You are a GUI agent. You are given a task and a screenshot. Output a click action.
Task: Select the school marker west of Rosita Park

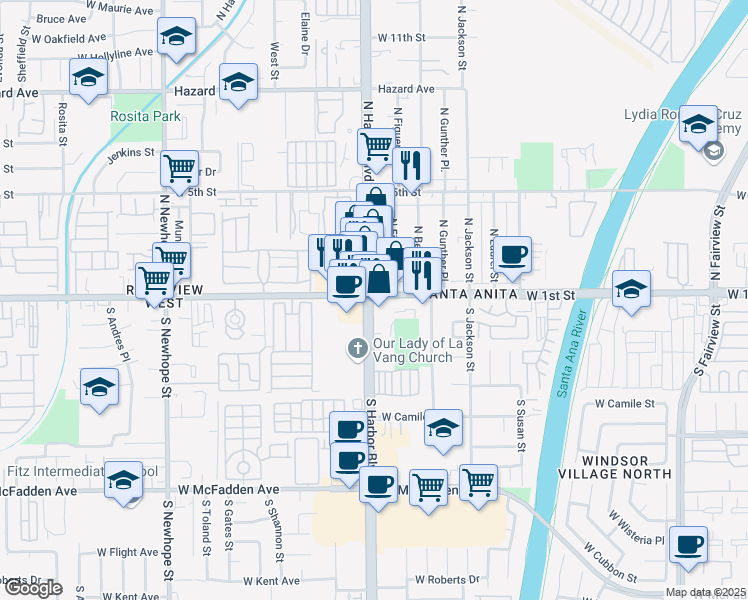[x=88, y=78]
